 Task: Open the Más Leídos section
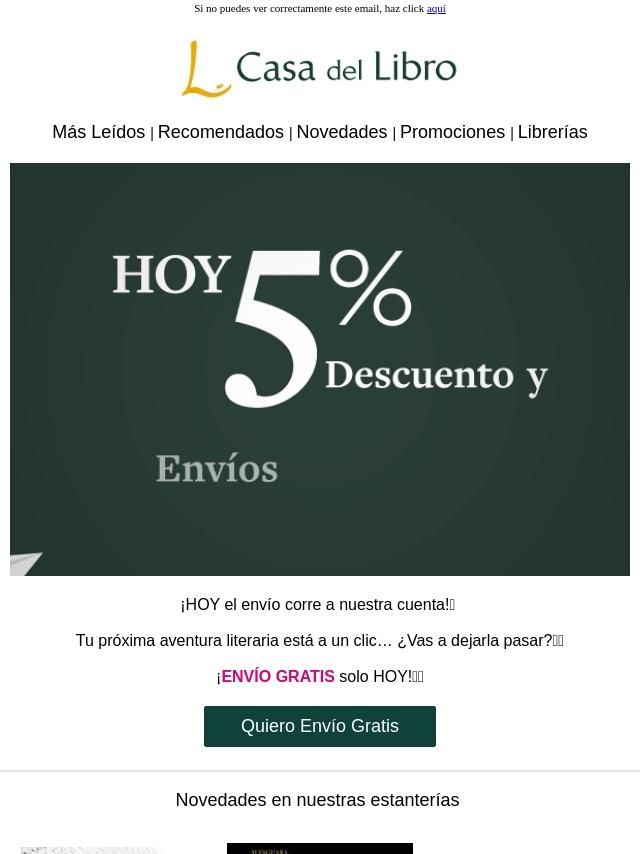[98, 132]
